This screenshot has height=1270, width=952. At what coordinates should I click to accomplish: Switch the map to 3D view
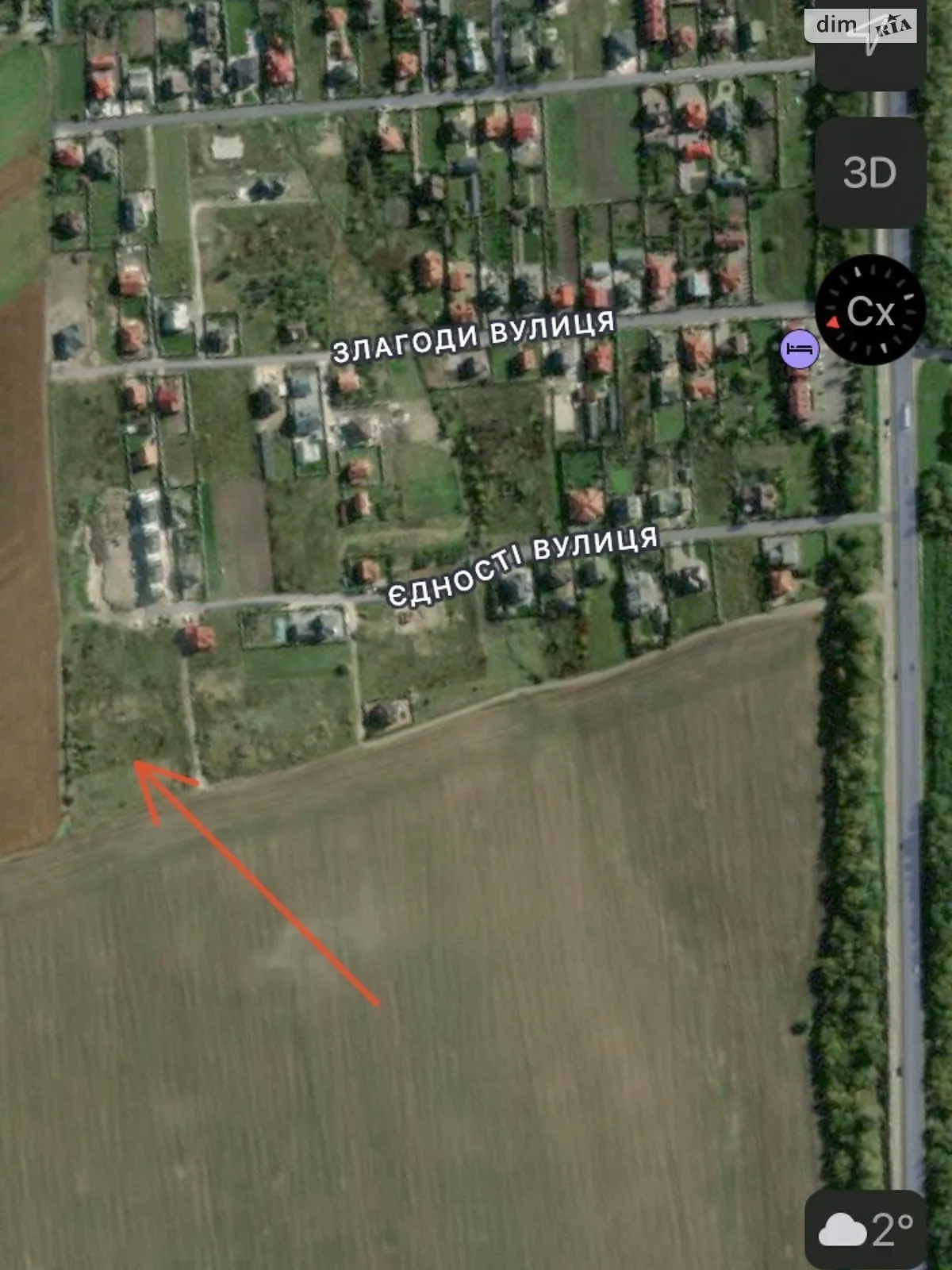(x=870, y=173)
